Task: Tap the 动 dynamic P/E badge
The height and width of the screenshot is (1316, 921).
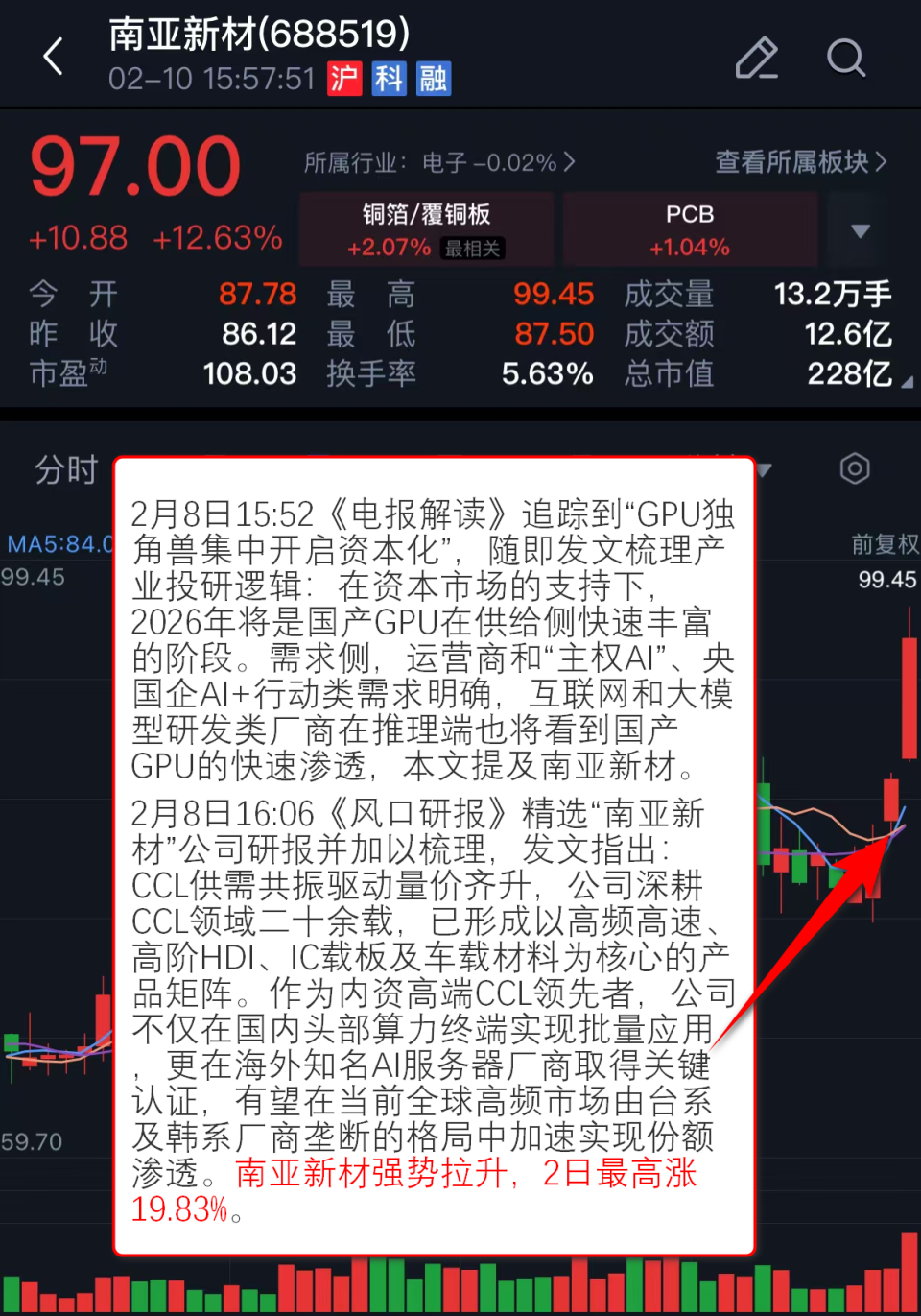Action: coord(97,364)
